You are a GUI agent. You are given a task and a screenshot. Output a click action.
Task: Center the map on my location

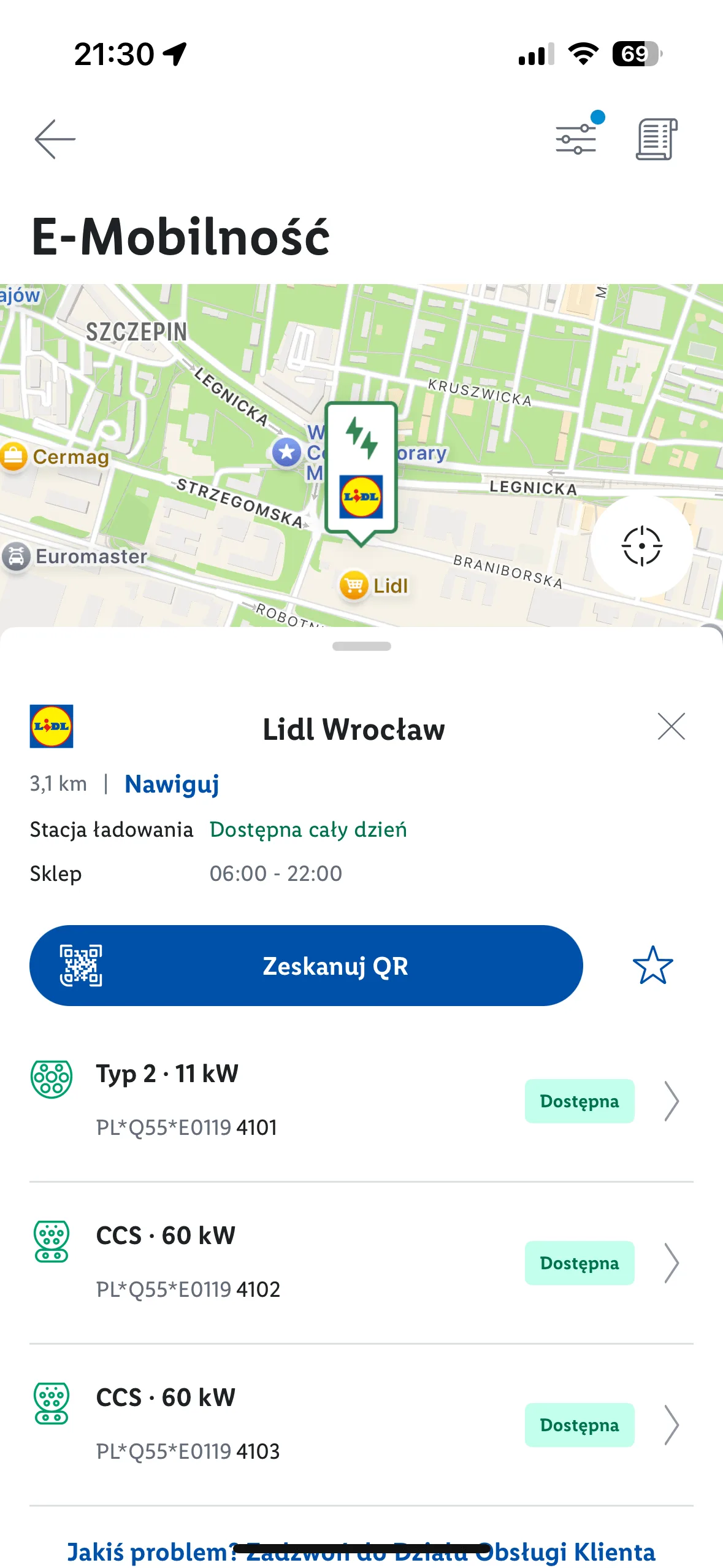(641, 545)
